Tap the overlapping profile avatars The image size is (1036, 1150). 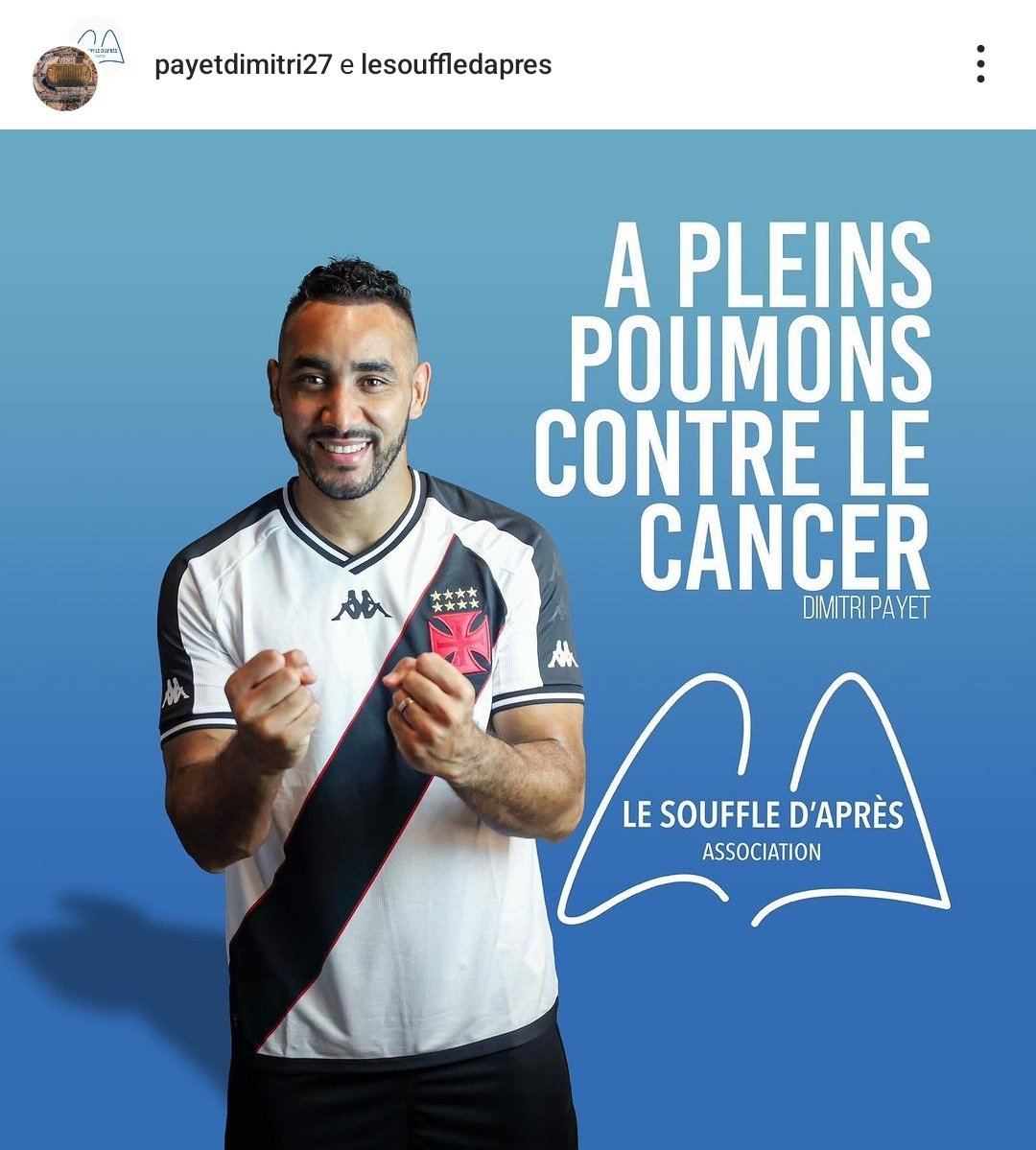pos(77,65)
